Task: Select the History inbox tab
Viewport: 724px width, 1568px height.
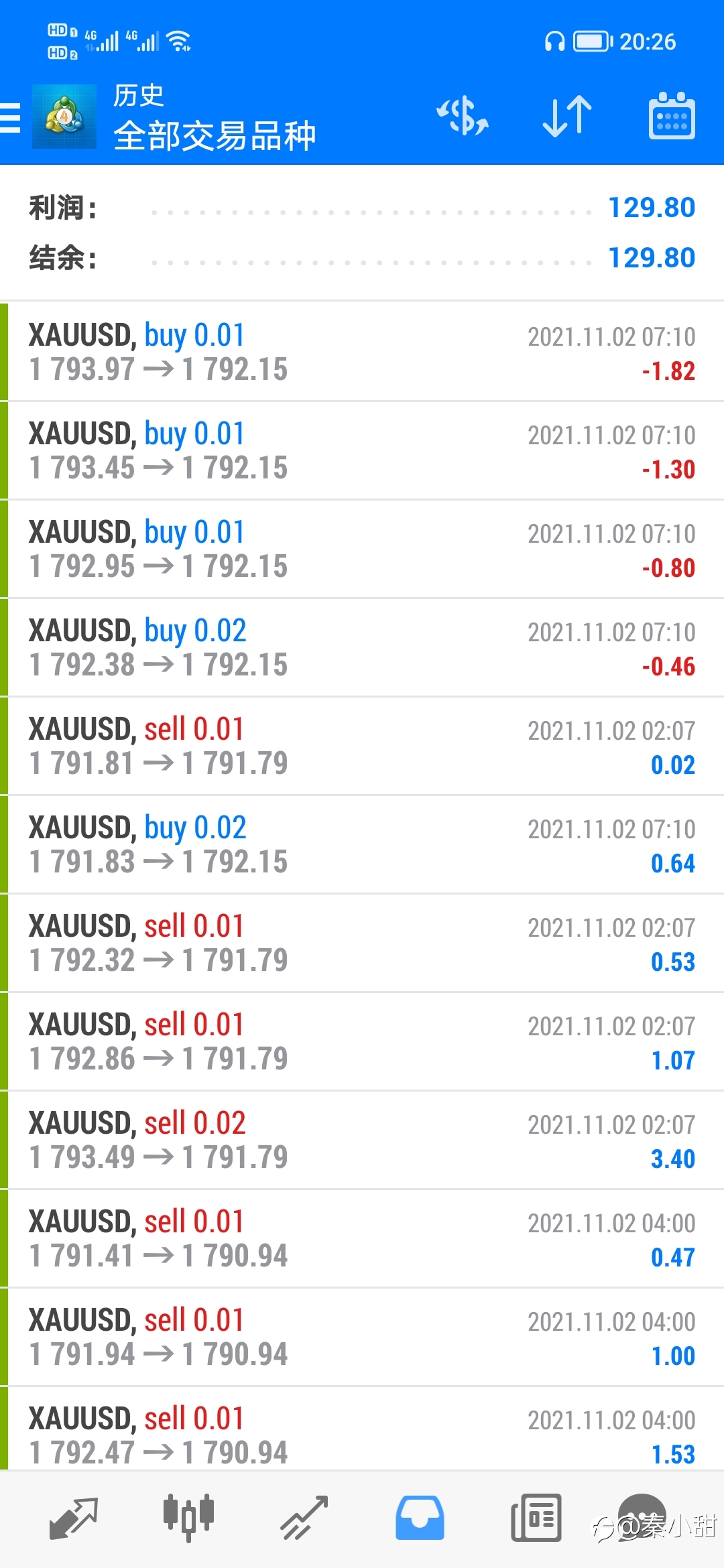Action: point(420,1518)
